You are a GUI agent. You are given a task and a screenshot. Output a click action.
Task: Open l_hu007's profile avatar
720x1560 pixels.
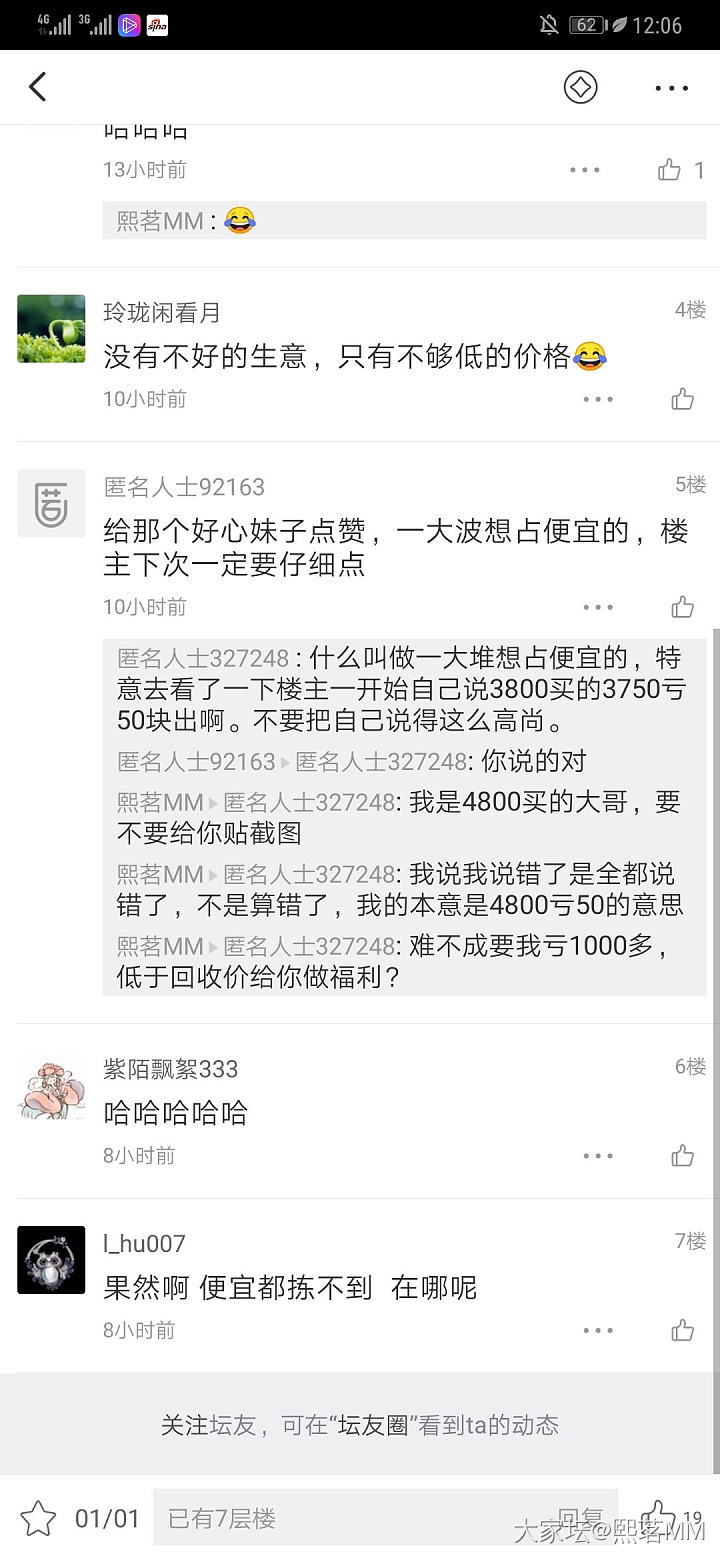tap(51, 1260)
